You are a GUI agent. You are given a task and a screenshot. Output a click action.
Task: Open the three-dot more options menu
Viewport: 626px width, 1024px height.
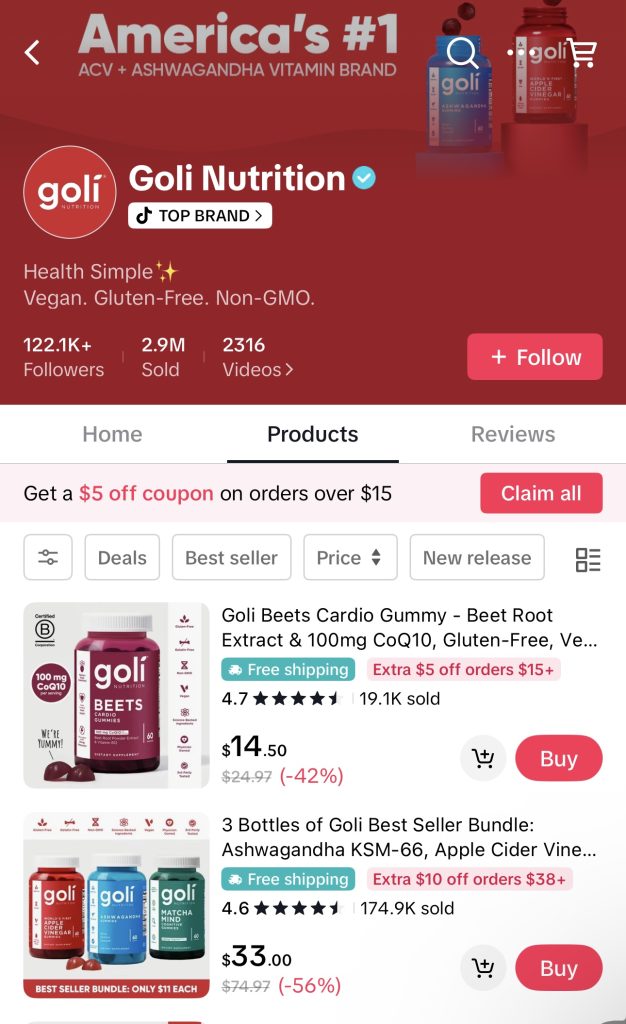coord(521,53)
